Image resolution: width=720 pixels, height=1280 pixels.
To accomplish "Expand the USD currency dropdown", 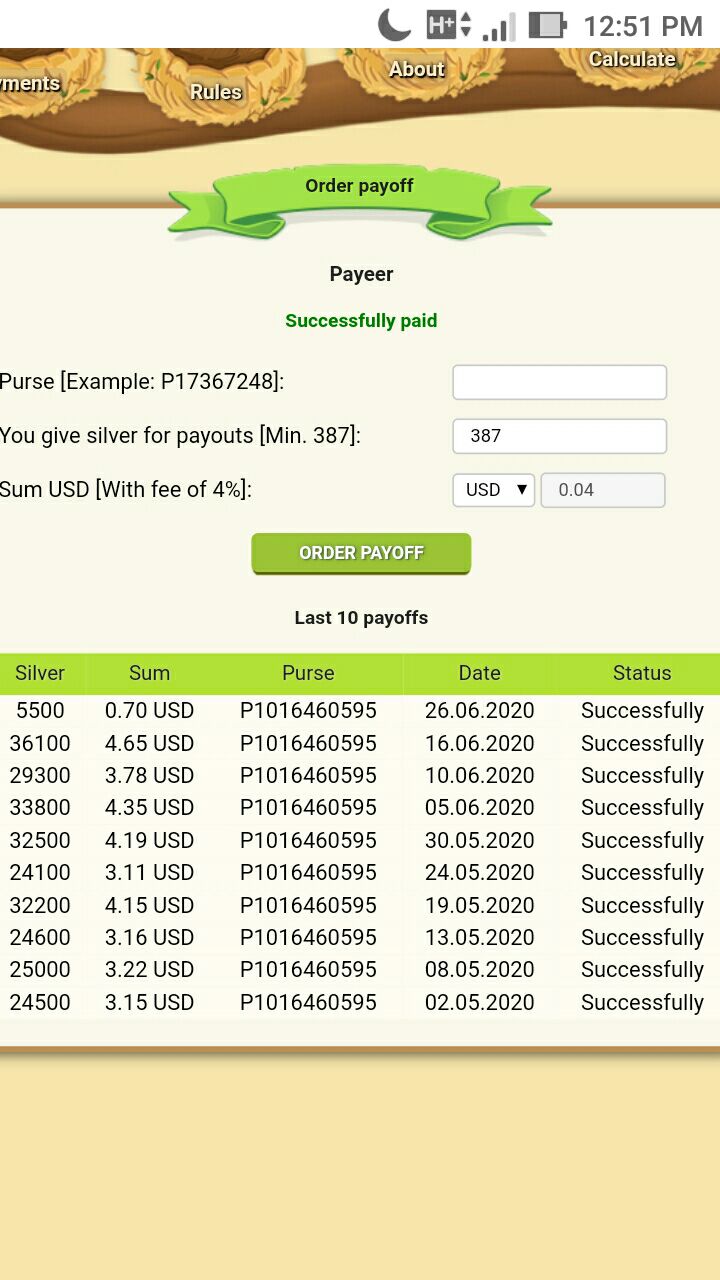I will pyautogui.click(x=494, y=490).
